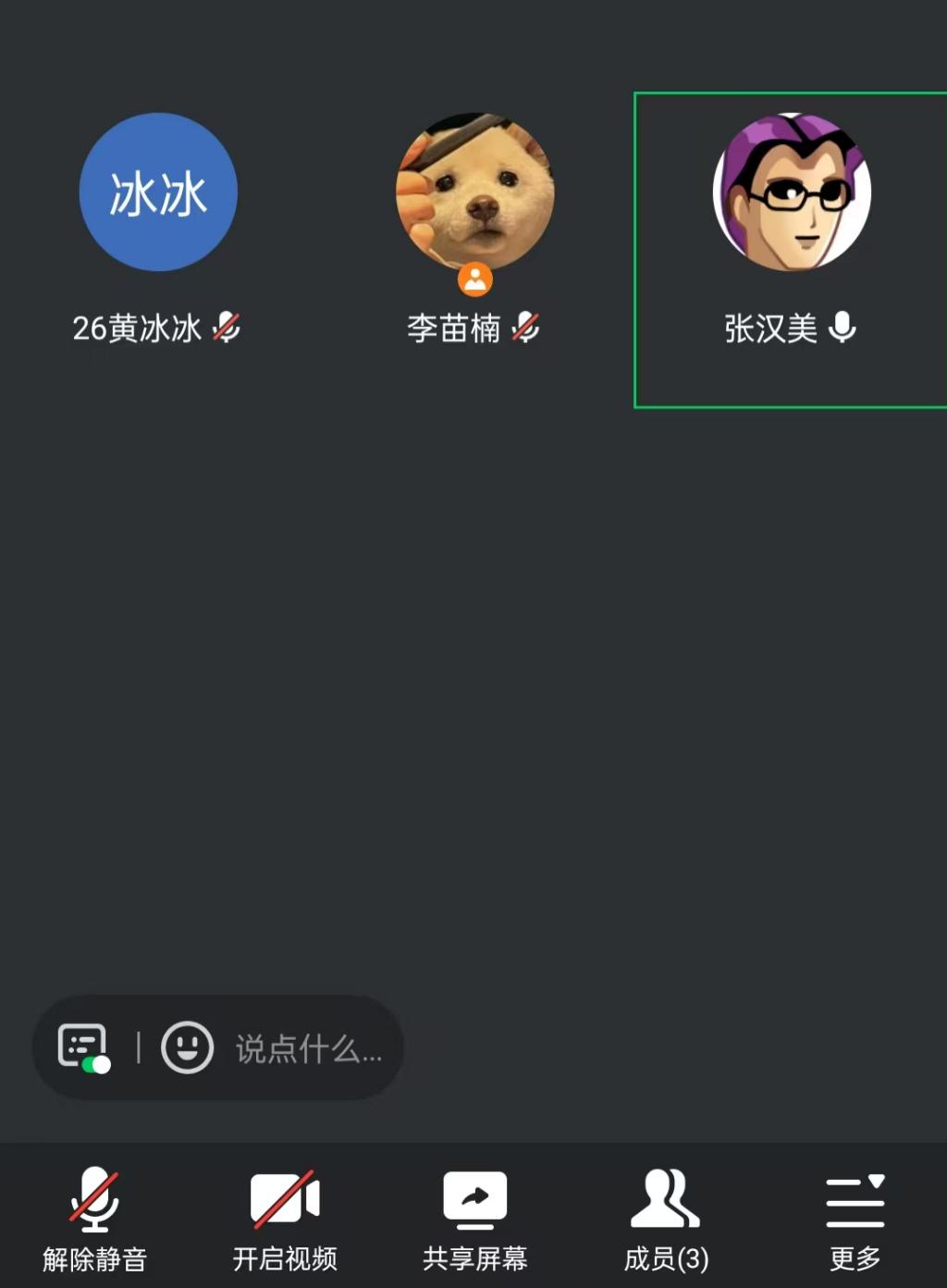Open the emoji reaction picker
The width and height of the screenshot is (947, 1288).
point(188,1047)
